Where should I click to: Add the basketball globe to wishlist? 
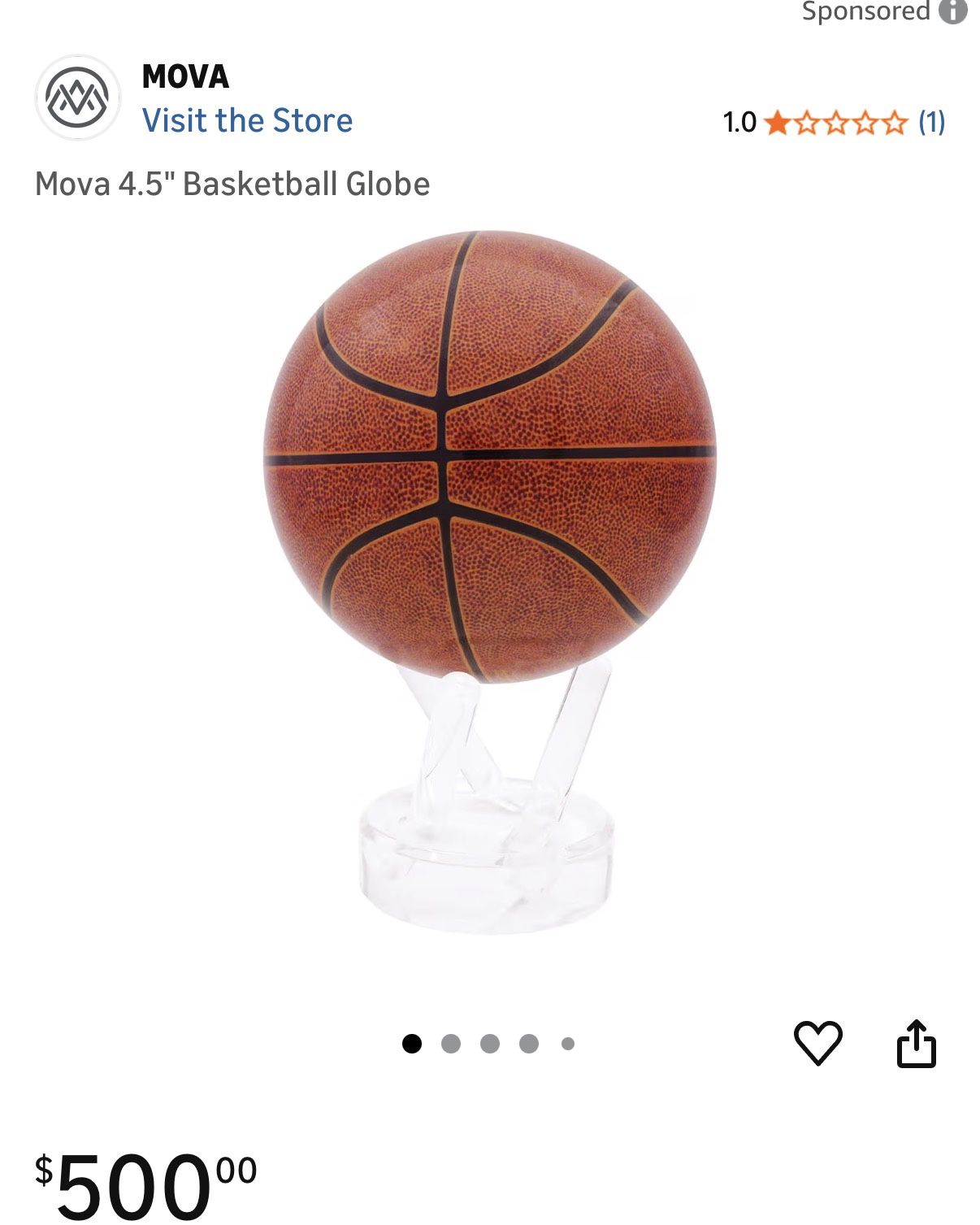[817, 1043]
